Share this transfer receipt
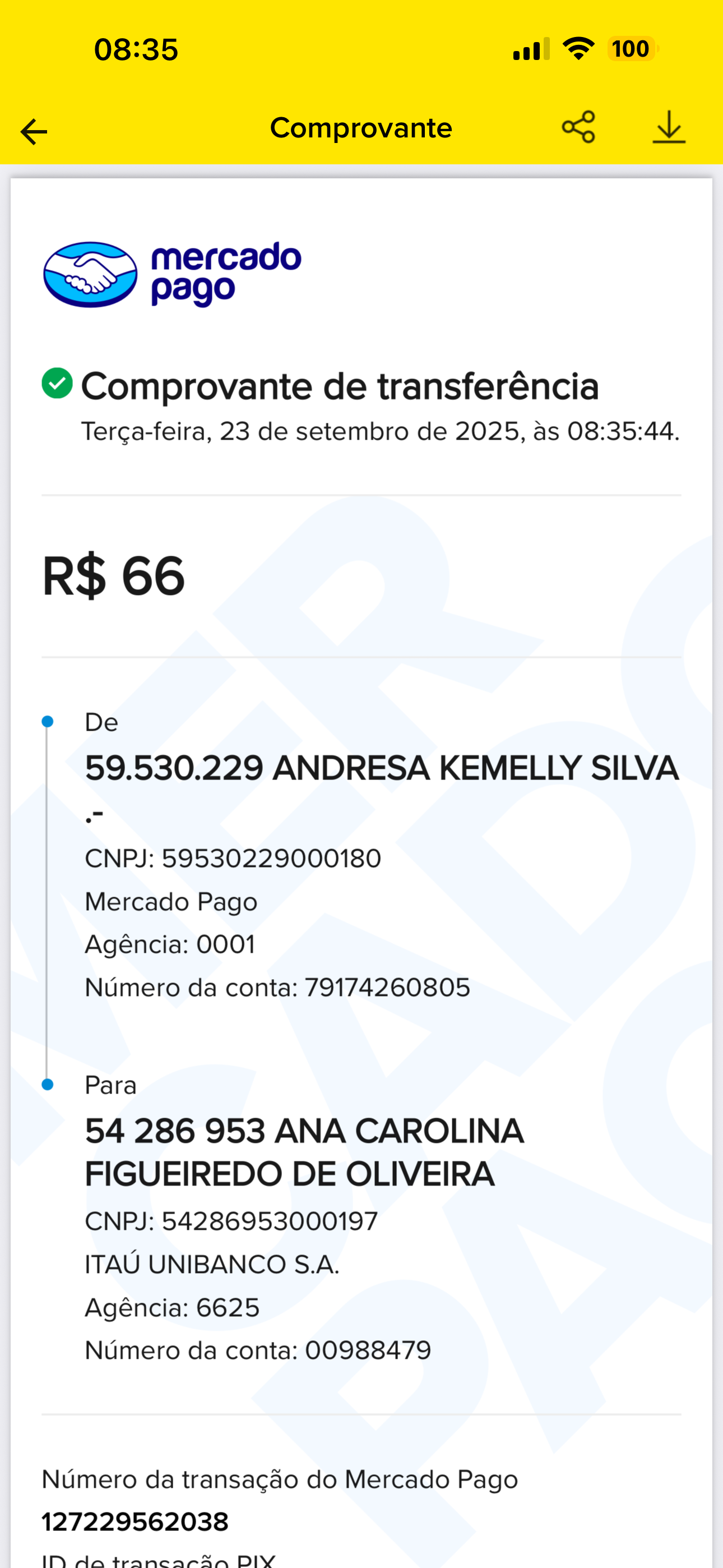Viewport: 723px width, 1568px height. pyautogui.click(x=578, y=127)
